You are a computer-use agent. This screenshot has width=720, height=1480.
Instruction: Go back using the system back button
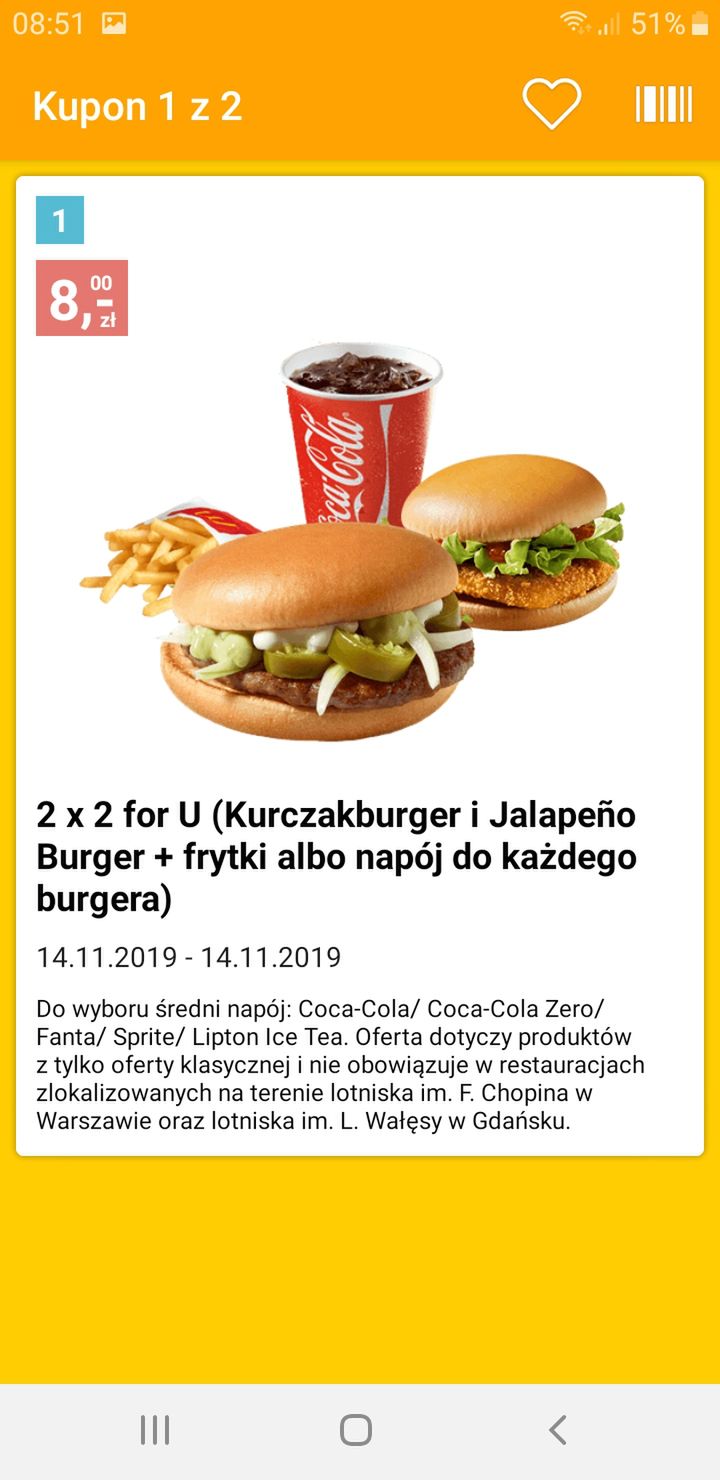[x=558, y=1430]
